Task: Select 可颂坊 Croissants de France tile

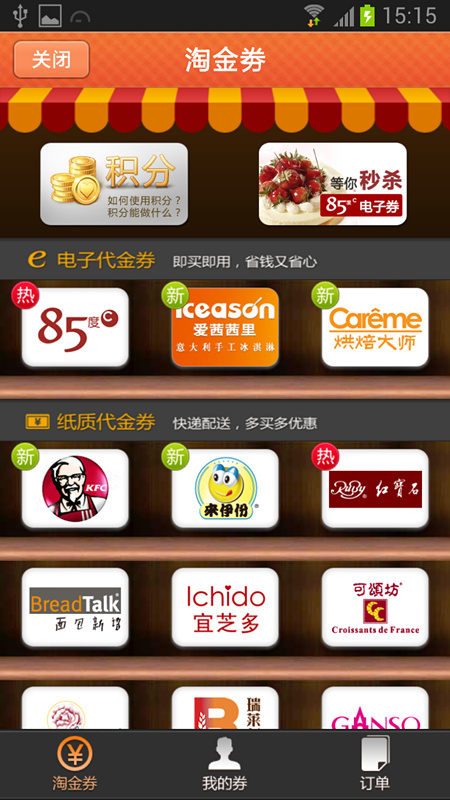Action: coord(375,607)
